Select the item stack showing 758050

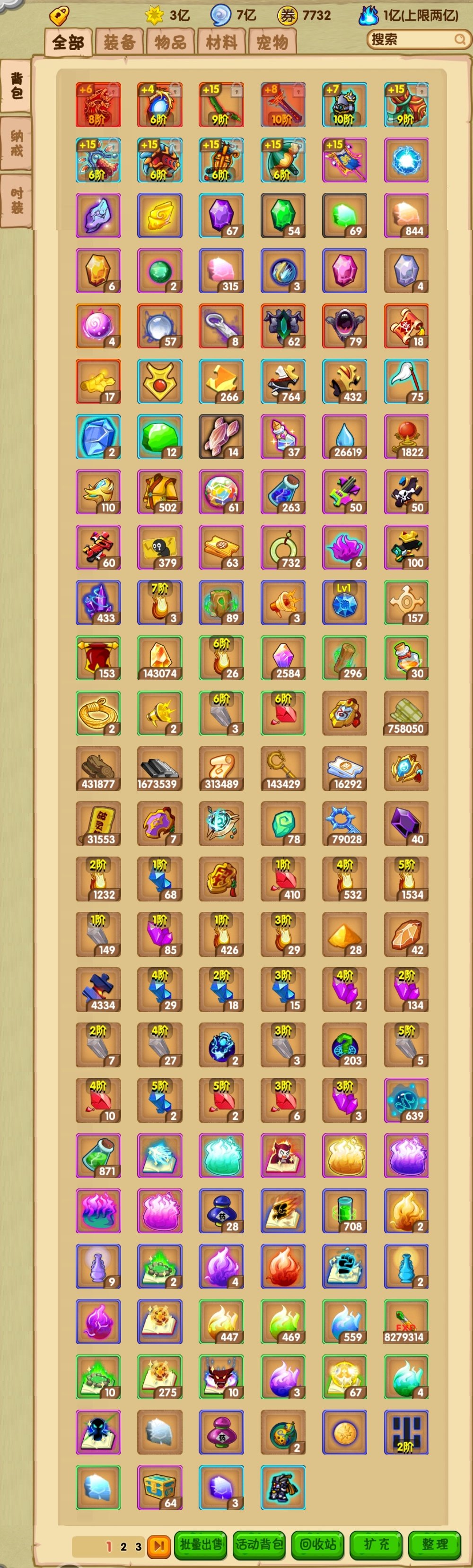(405, 713)
